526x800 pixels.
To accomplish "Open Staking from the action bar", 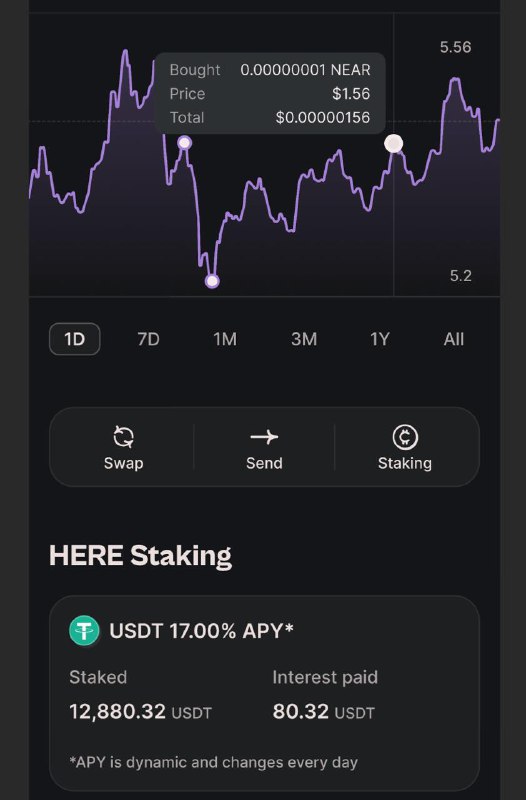I will pos(405,447).
